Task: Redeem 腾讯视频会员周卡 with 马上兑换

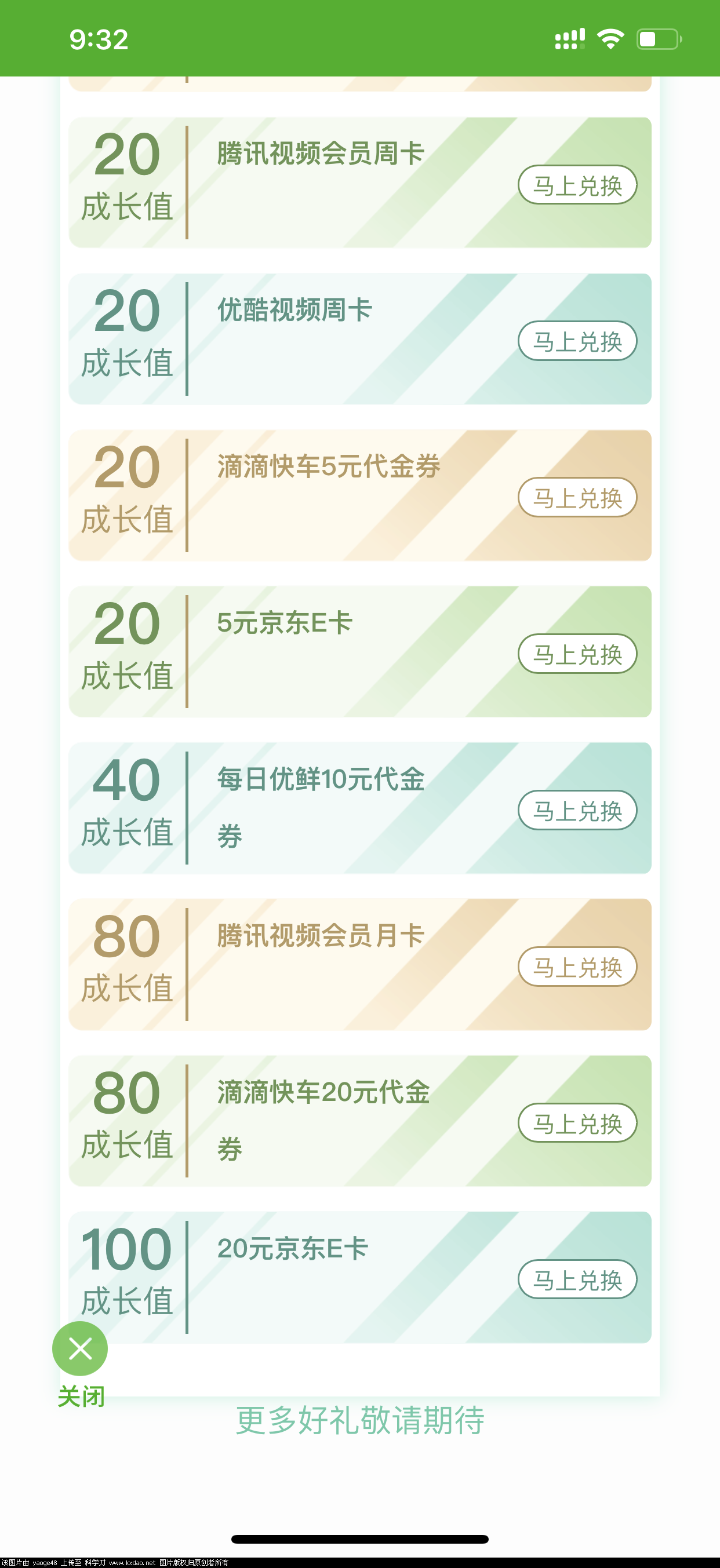Action: [x=577, y=184]
